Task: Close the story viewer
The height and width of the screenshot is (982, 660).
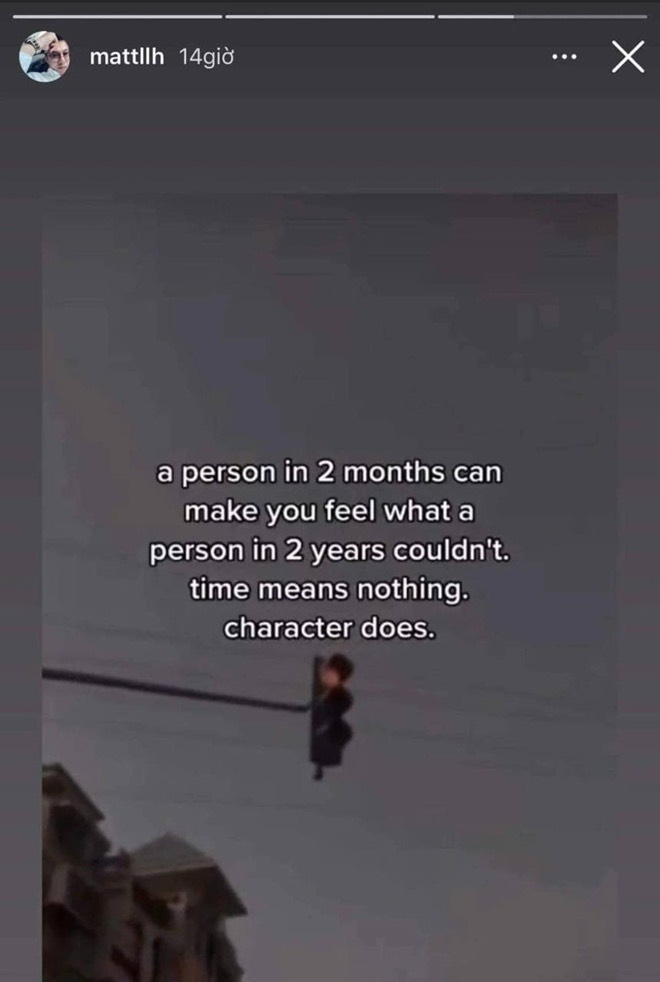Action: (627, 58)
